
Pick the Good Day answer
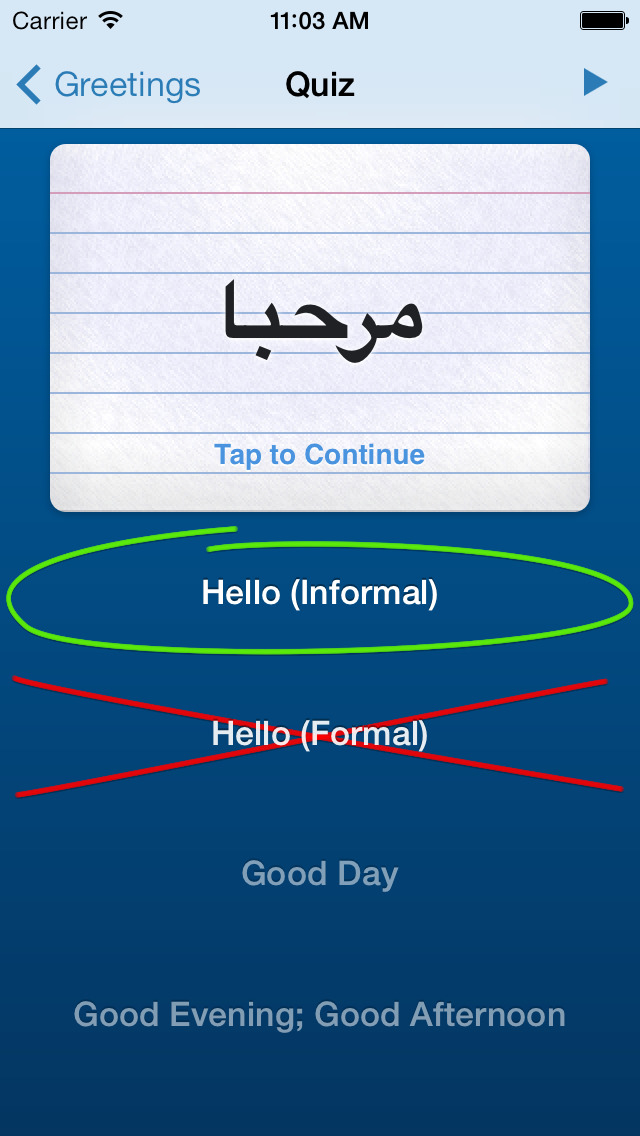pyautogui.click(x=320, y=874)
